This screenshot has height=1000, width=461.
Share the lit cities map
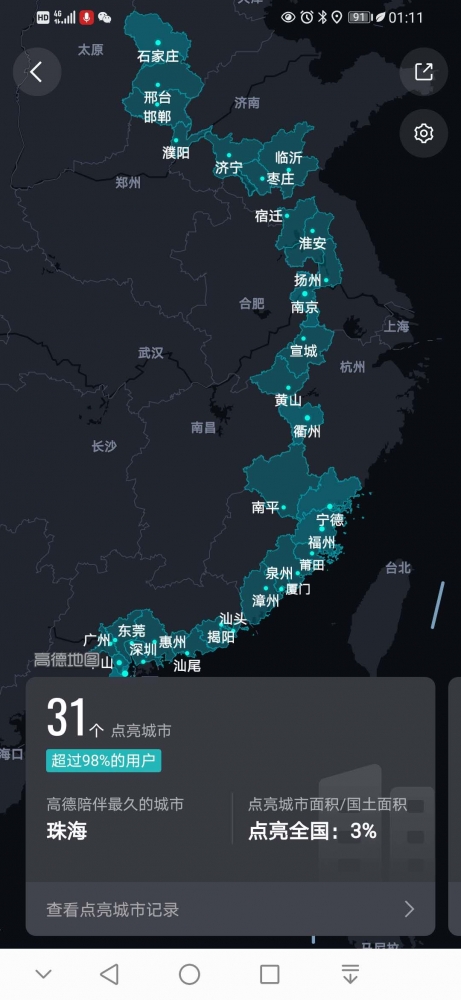point(423,71)
